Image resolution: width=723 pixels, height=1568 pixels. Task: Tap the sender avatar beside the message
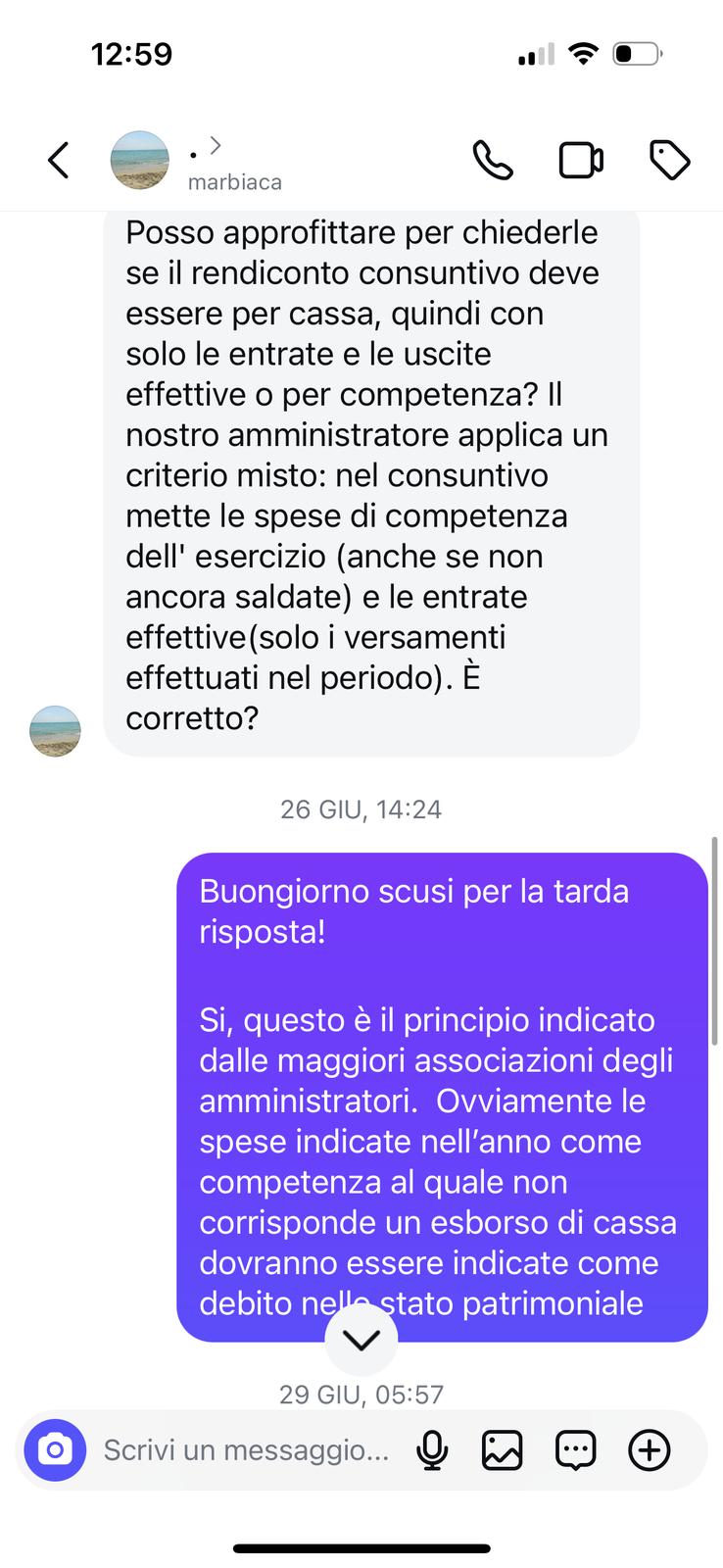click(x=55, y=731)
